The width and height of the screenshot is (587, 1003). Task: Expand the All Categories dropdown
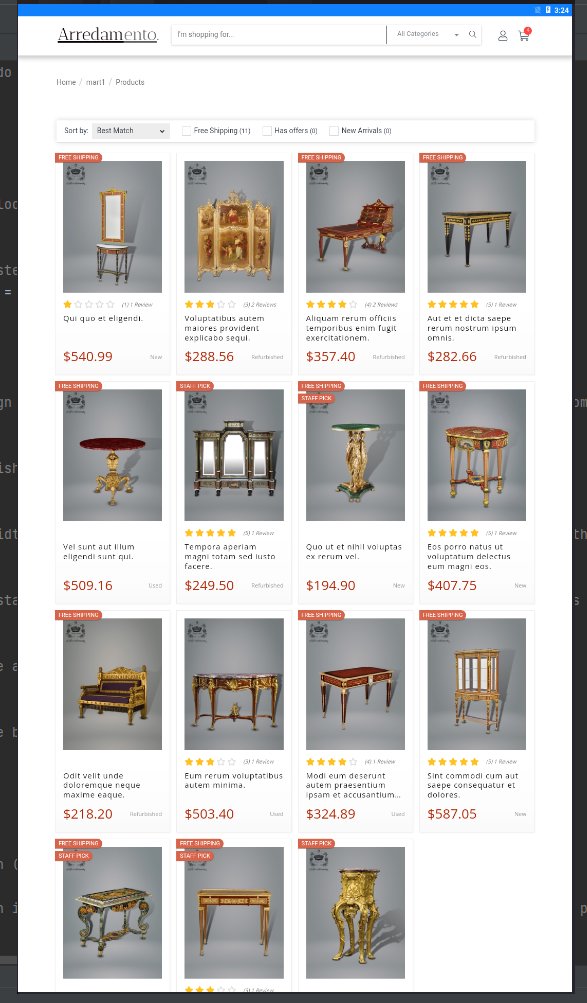(428, 35)
